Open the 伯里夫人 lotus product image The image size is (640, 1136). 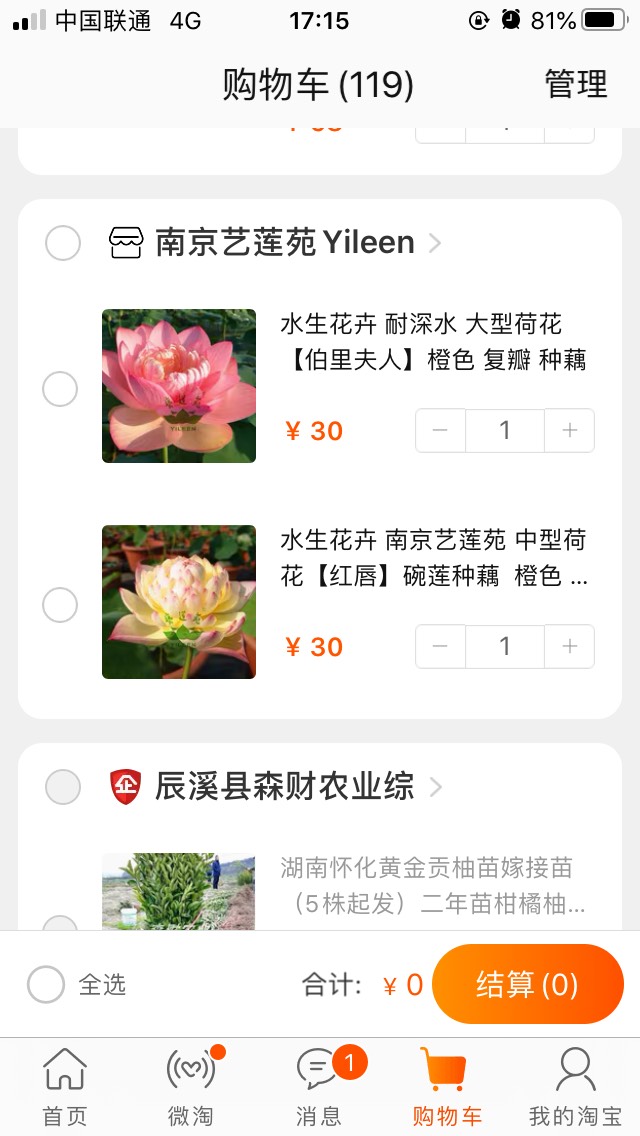click(x=179, y=386)
